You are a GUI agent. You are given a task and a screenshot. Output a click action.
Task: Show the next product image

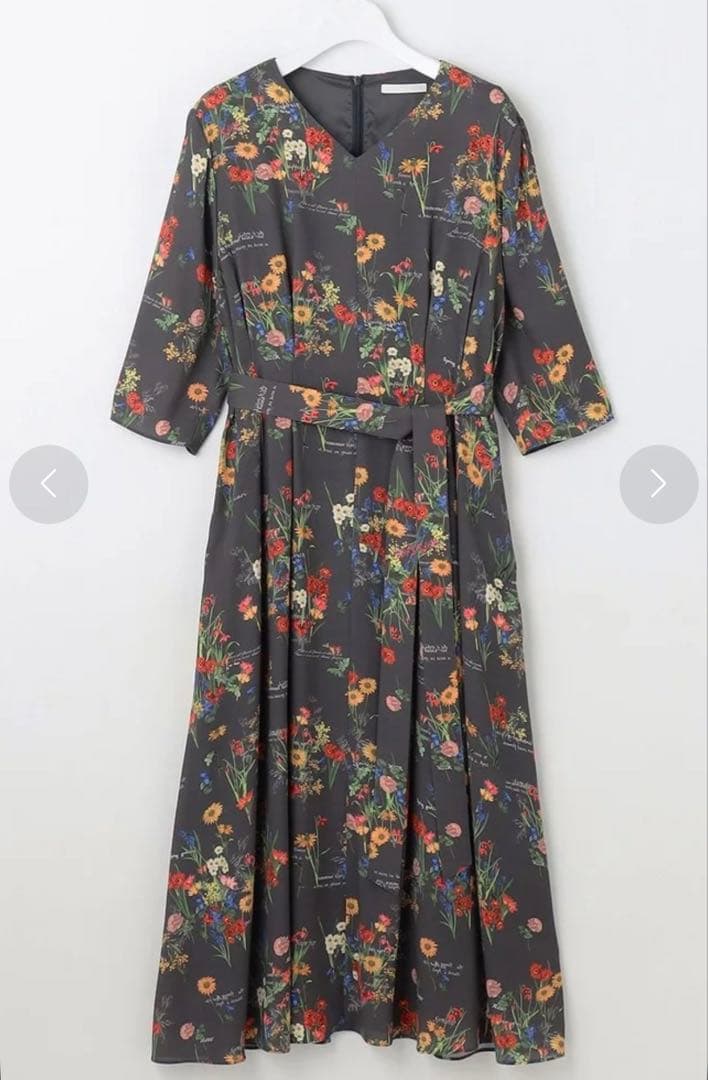click(x=658, y=484)
